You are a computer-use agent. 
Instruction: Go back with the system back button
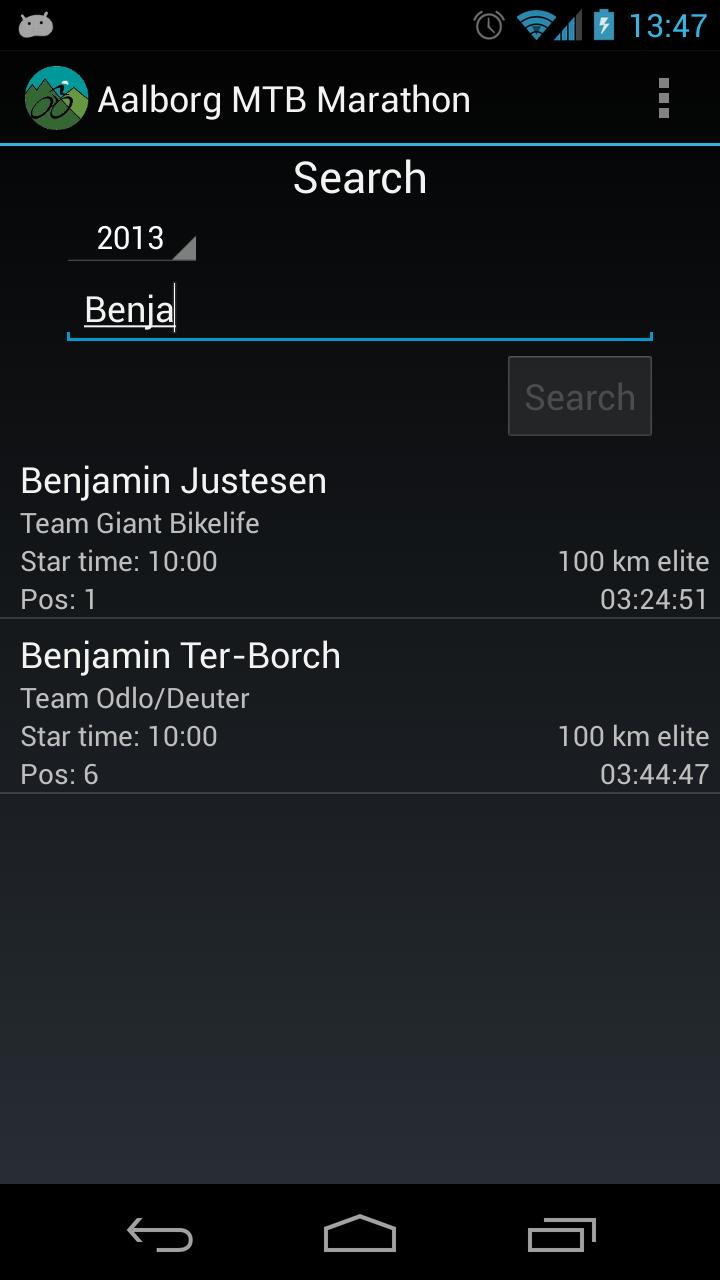(x=160, y=1235)
